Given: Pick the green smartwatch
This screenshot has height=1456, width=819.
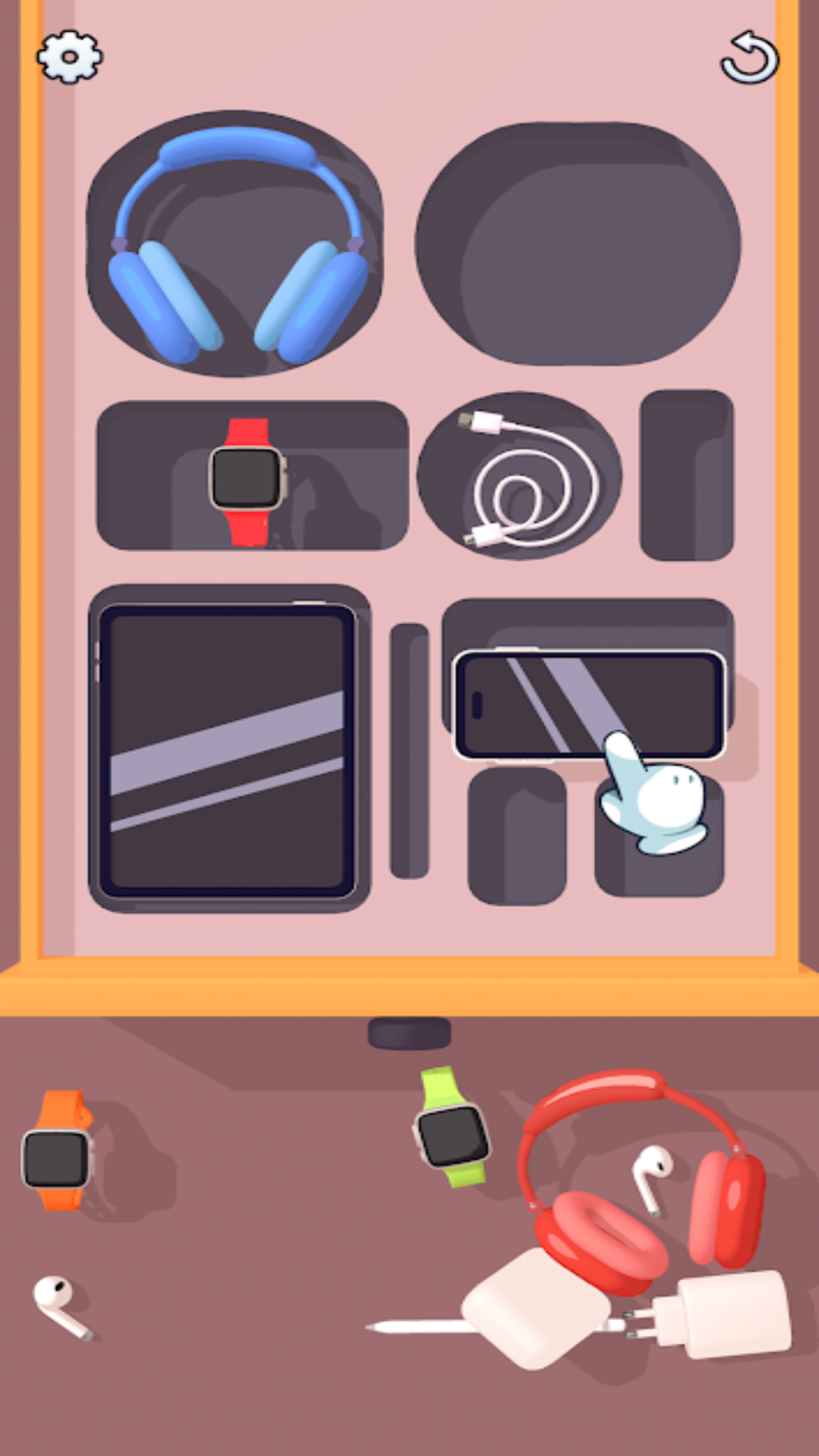Looking at the screenshot, I should point(452,1130).
